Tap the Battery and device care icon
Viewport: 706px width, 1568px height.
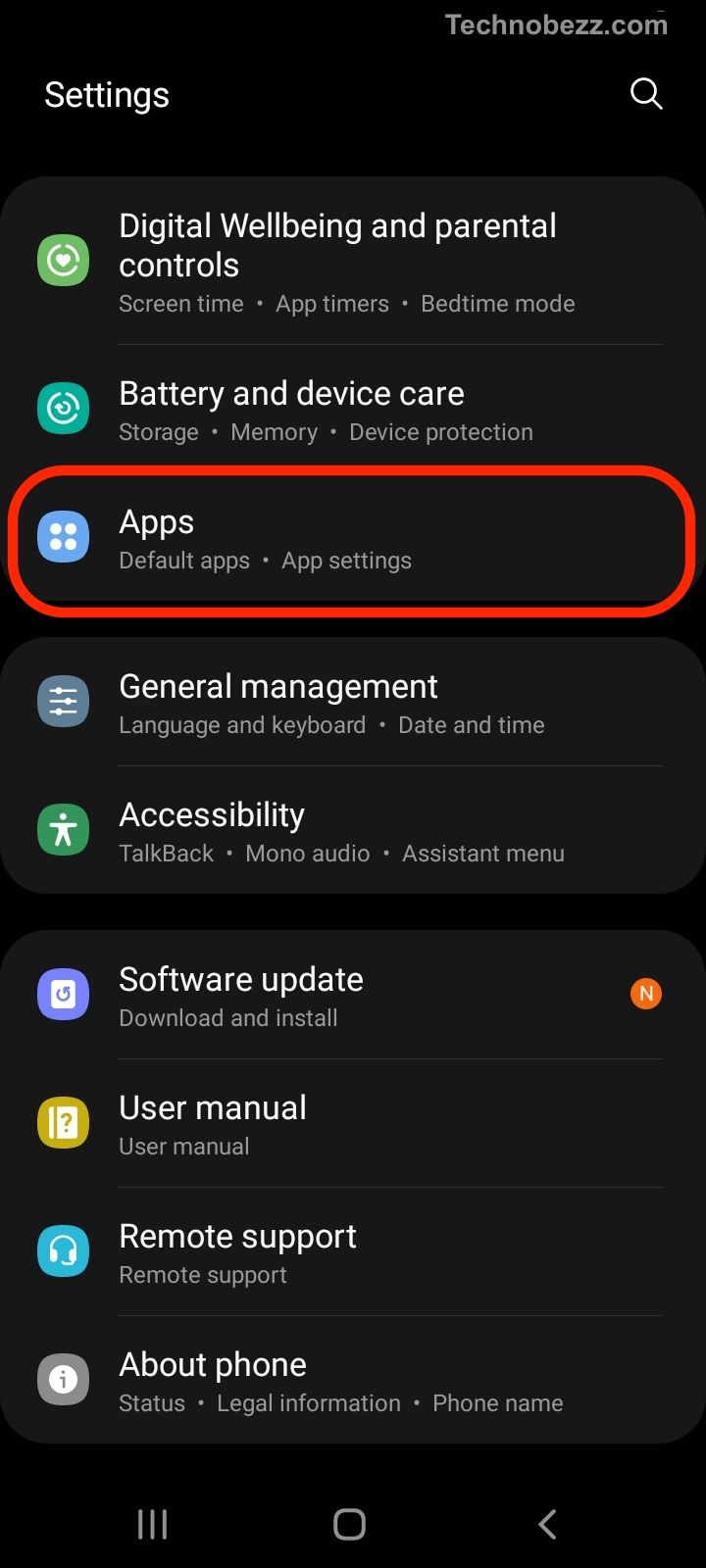coord(63,408)
